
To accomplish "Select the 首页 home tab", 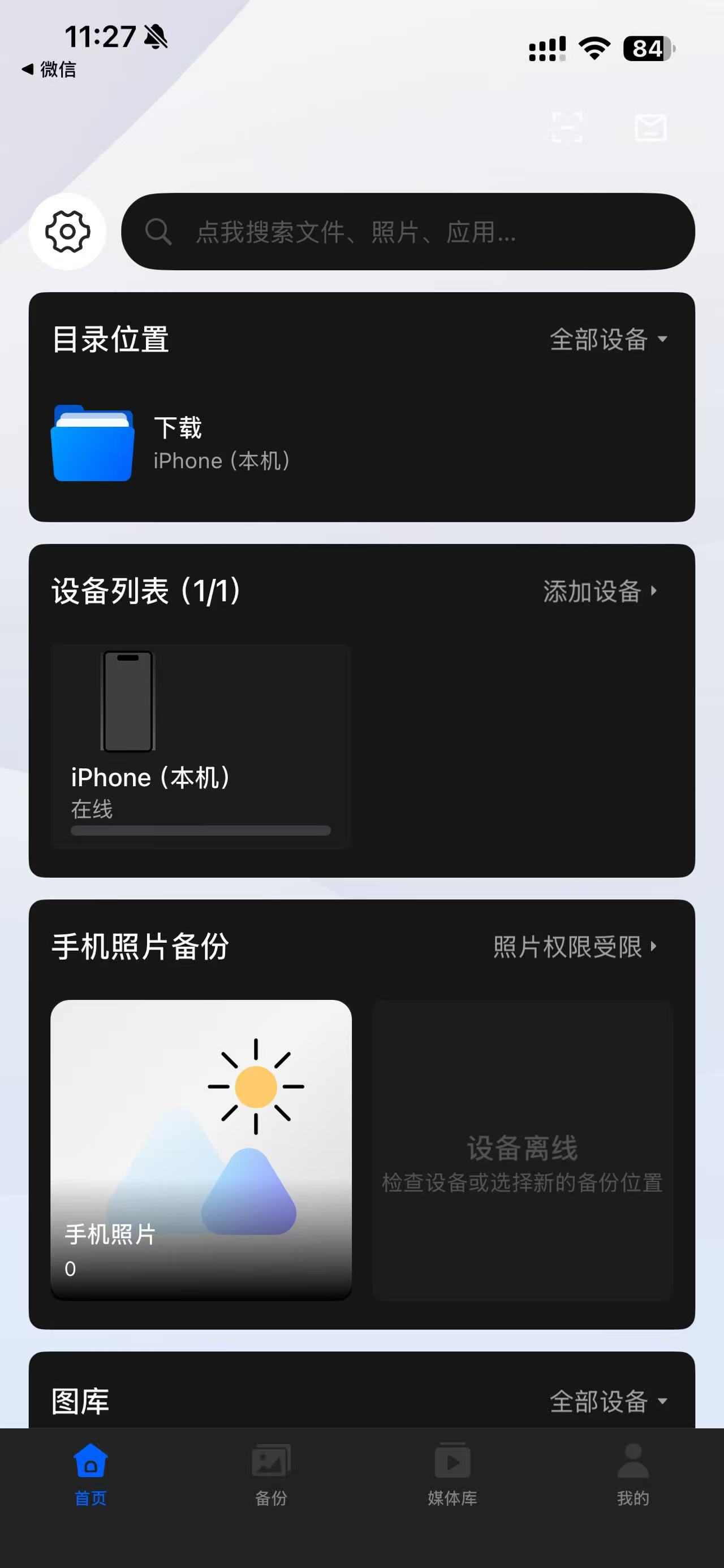I will [90, 1473].
